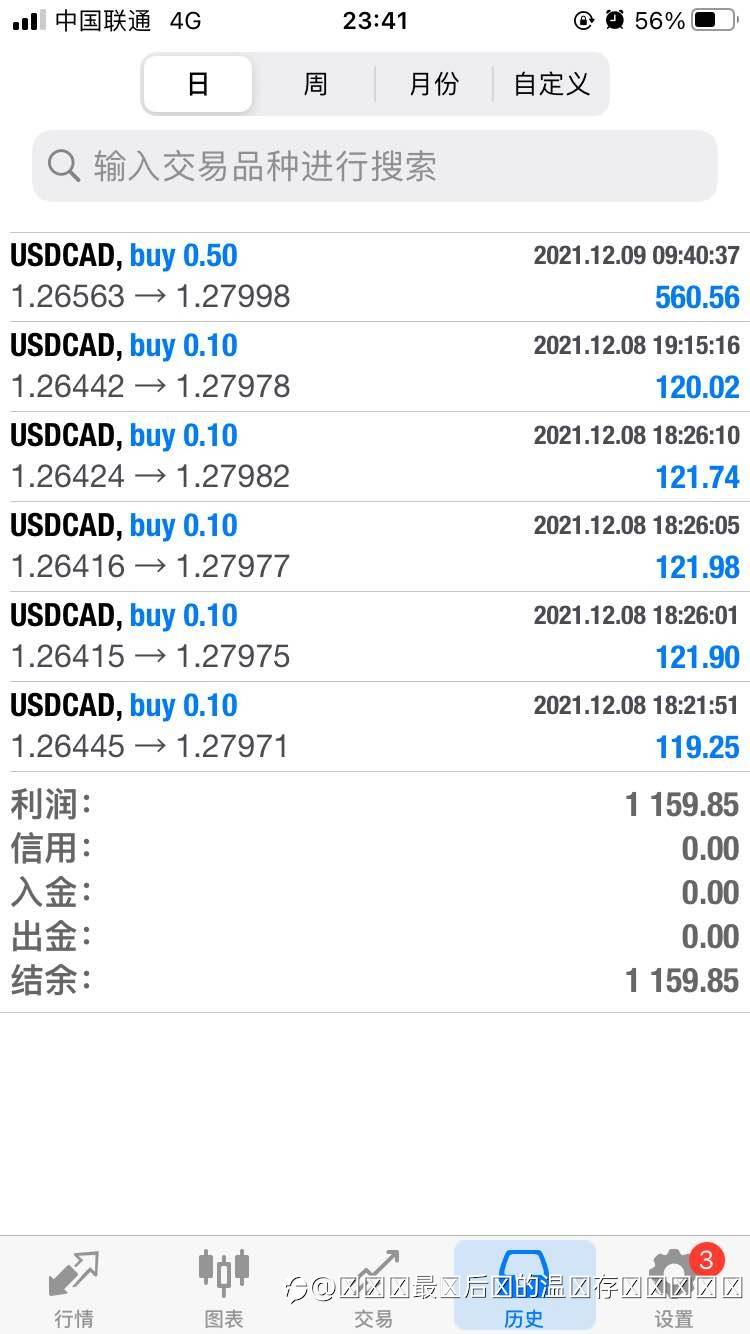
Task: Open the 交易 trade tab
Action: pyautogui.click(x=374, y=1286)
